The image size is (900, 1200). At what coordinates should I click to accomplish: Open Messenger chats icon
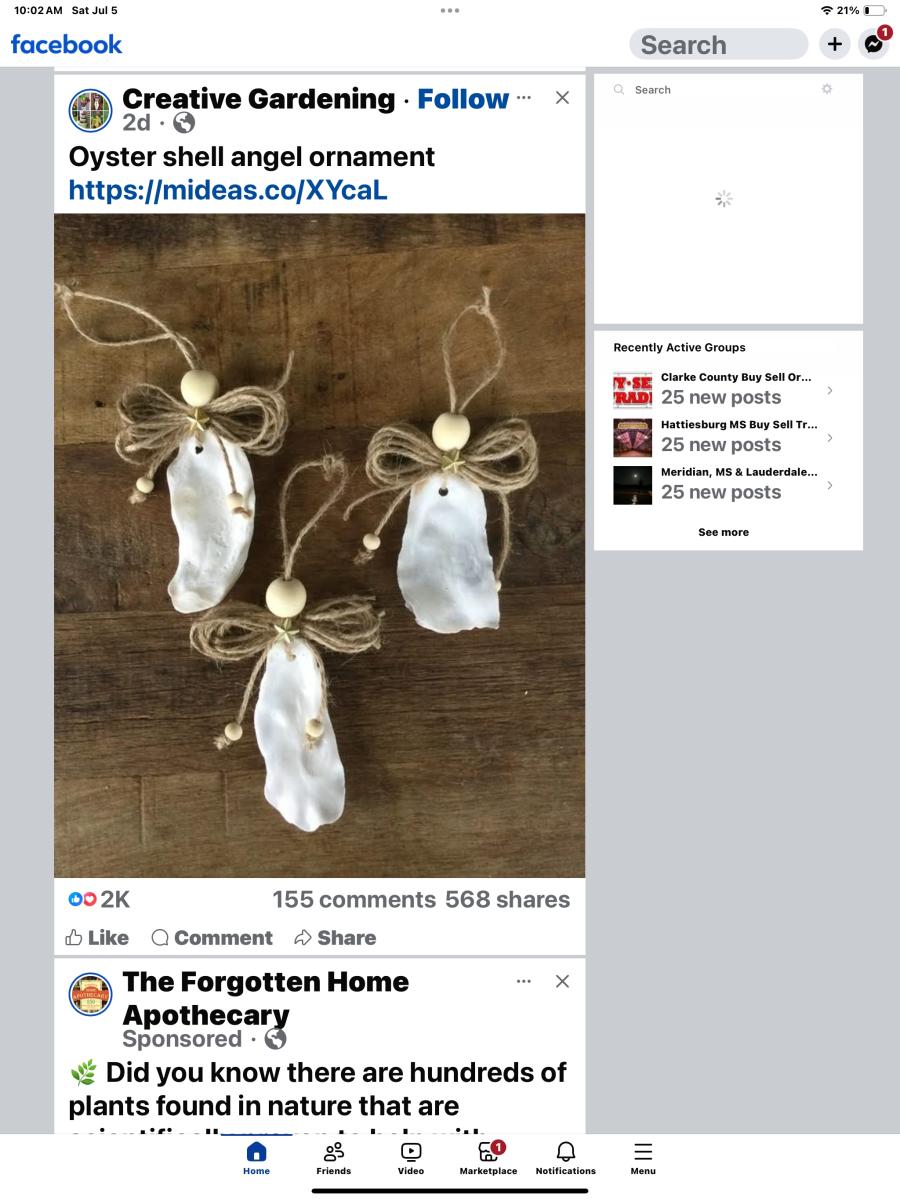[873, 45]
